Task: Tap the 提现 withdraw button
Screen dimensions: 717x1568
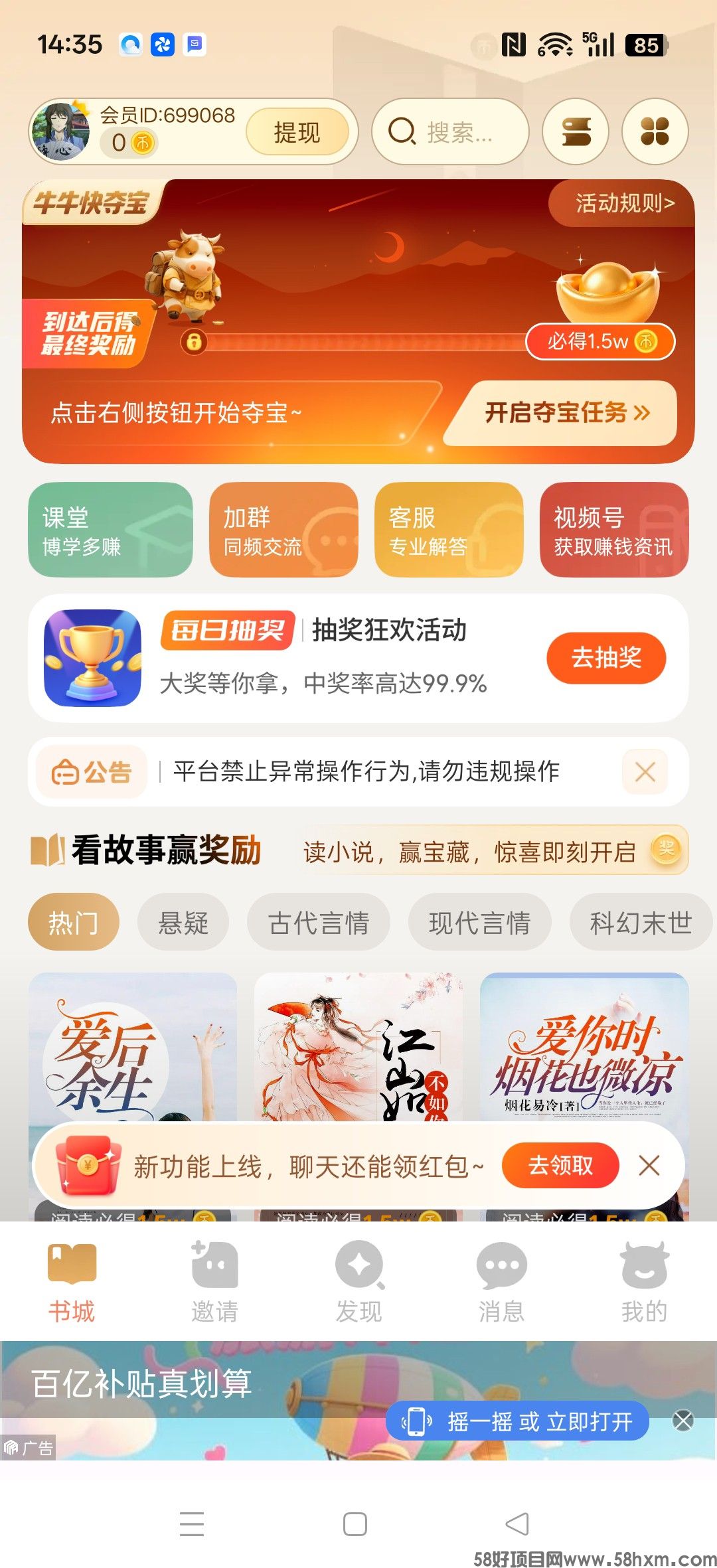Action: (x=297, y=132)
